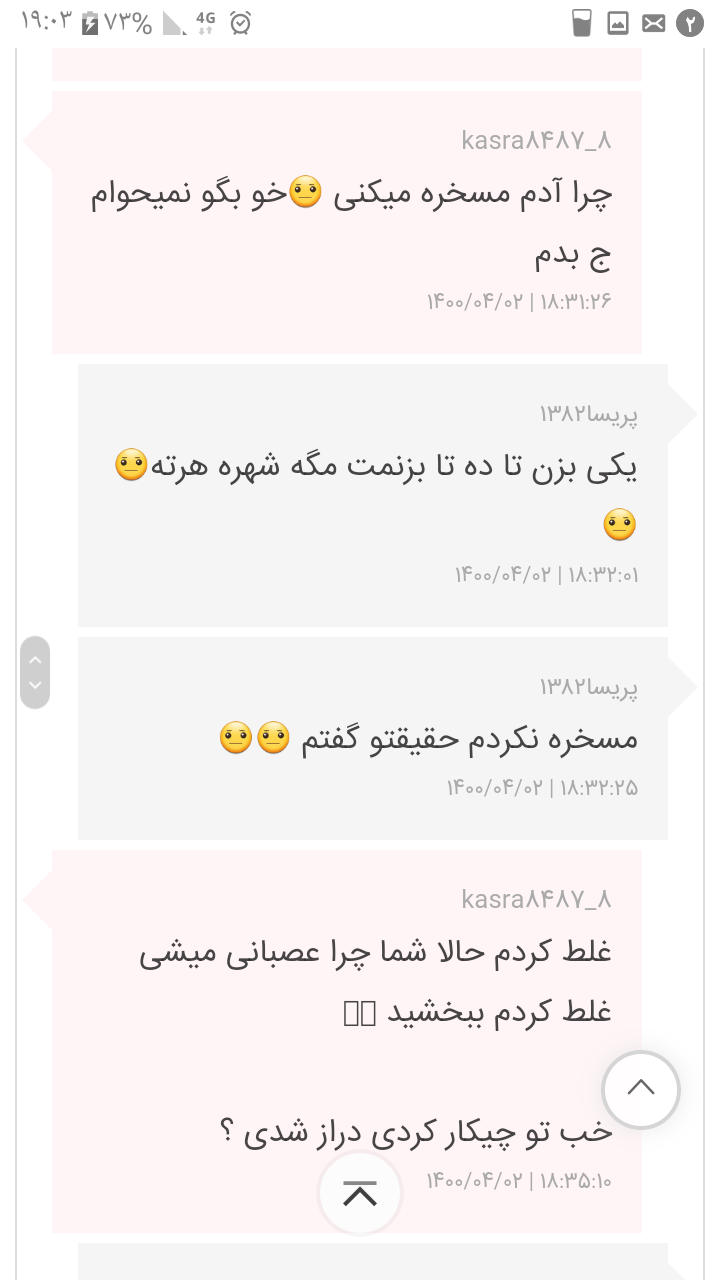Tap the down chevron in the gray side pill
Viewport: 720px width, 1280px height.
tap(35, 686)
